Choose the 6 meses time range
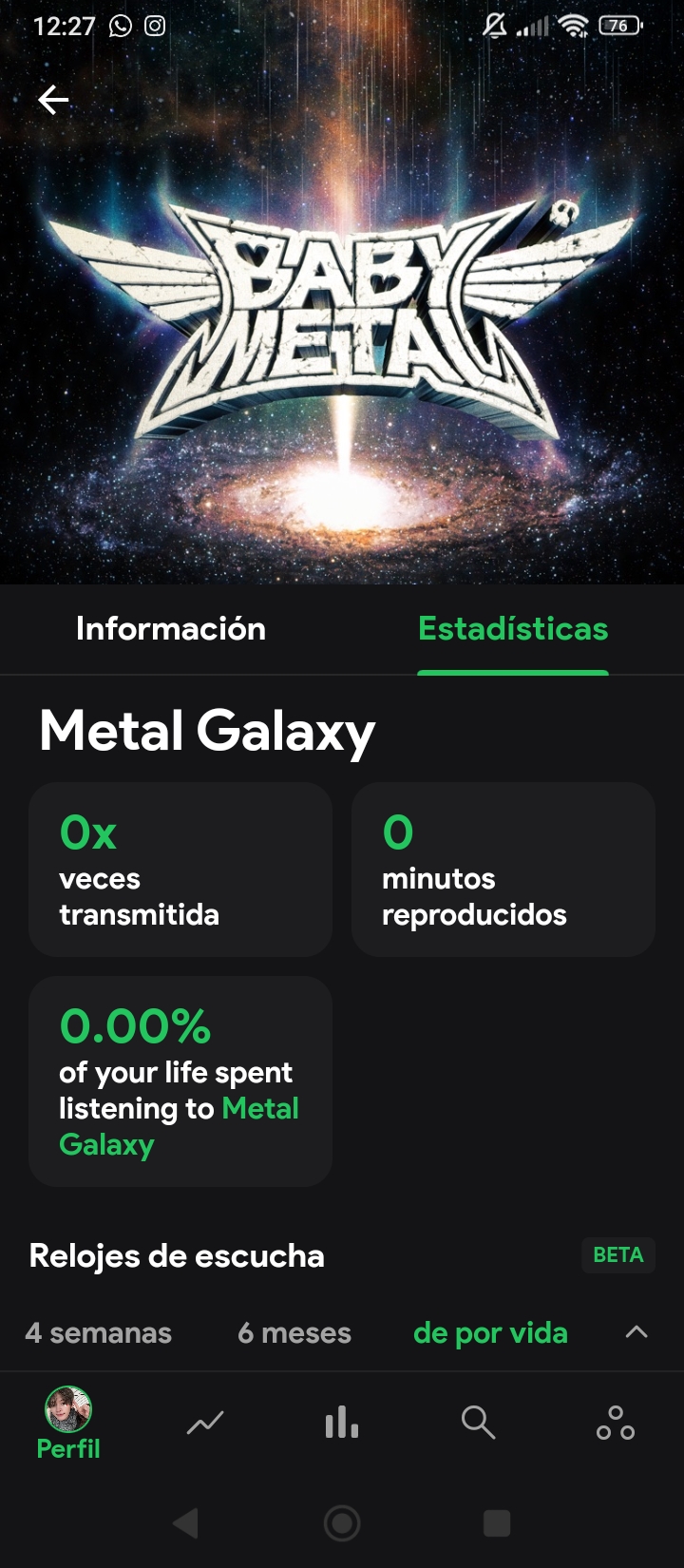Screen dimensions: 684x1568 294,1333
